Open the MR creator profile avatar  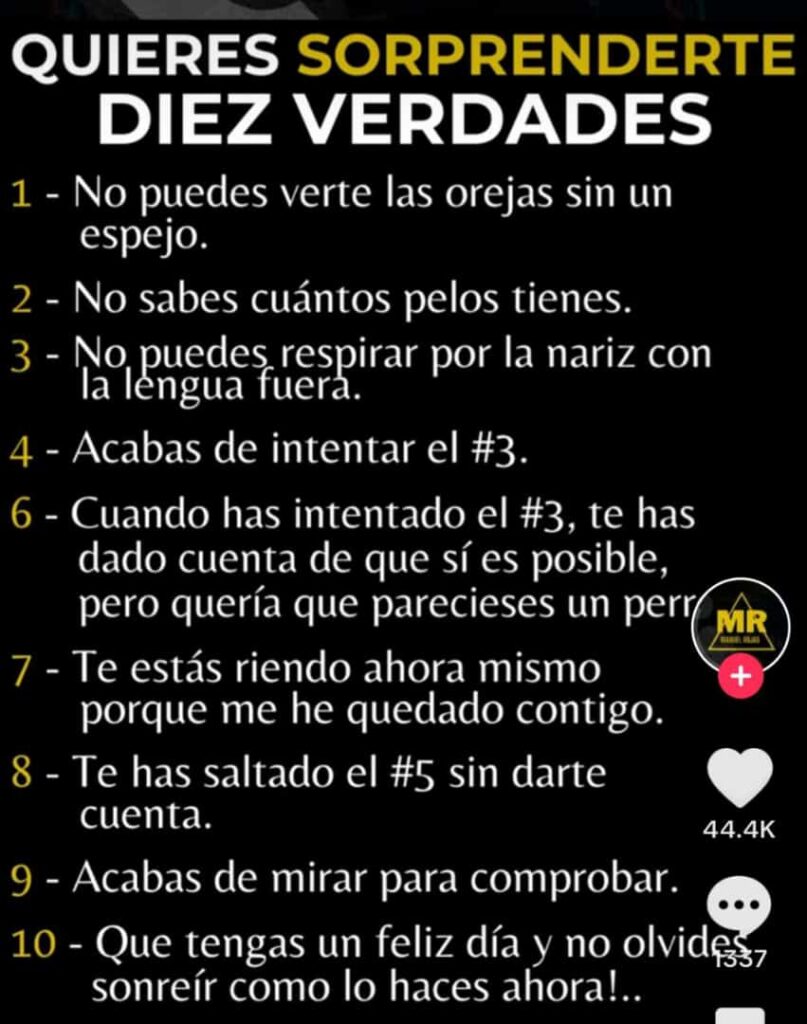(740, 629)
